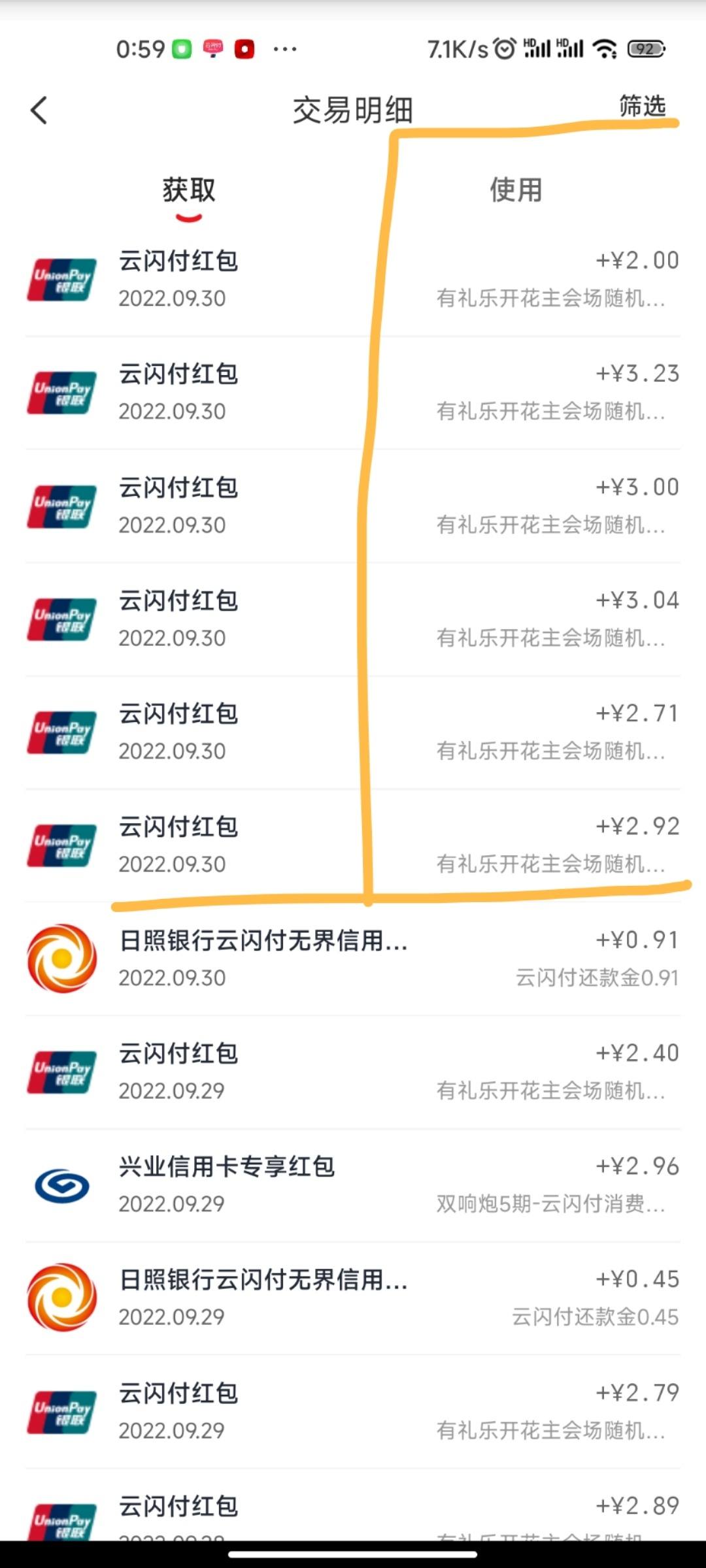Switch to the 使用 tab
706x1568 pixels.
coord(516,190)
